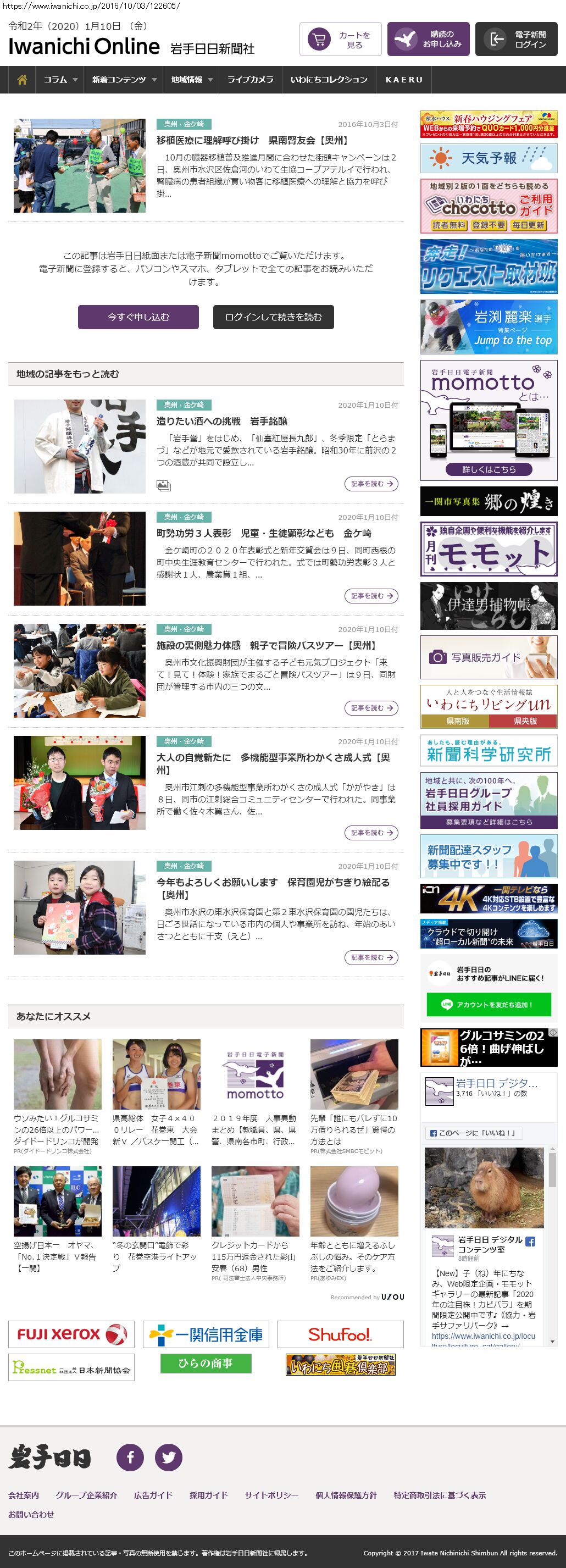Open the home icon in navigation bar

tap(22, 80)
